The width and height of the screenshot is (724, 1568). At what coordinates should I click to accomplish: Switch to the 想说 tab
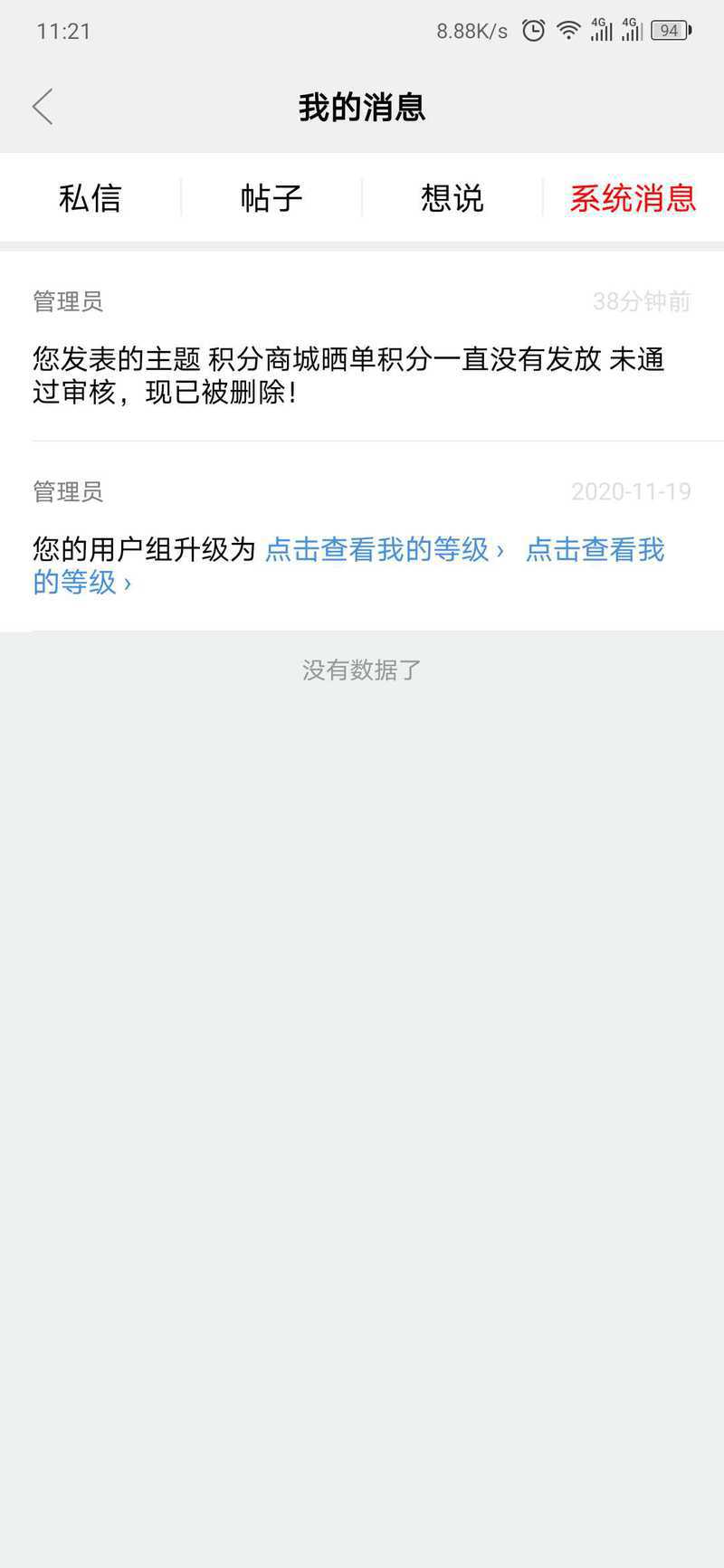click(x=452, y=198)
